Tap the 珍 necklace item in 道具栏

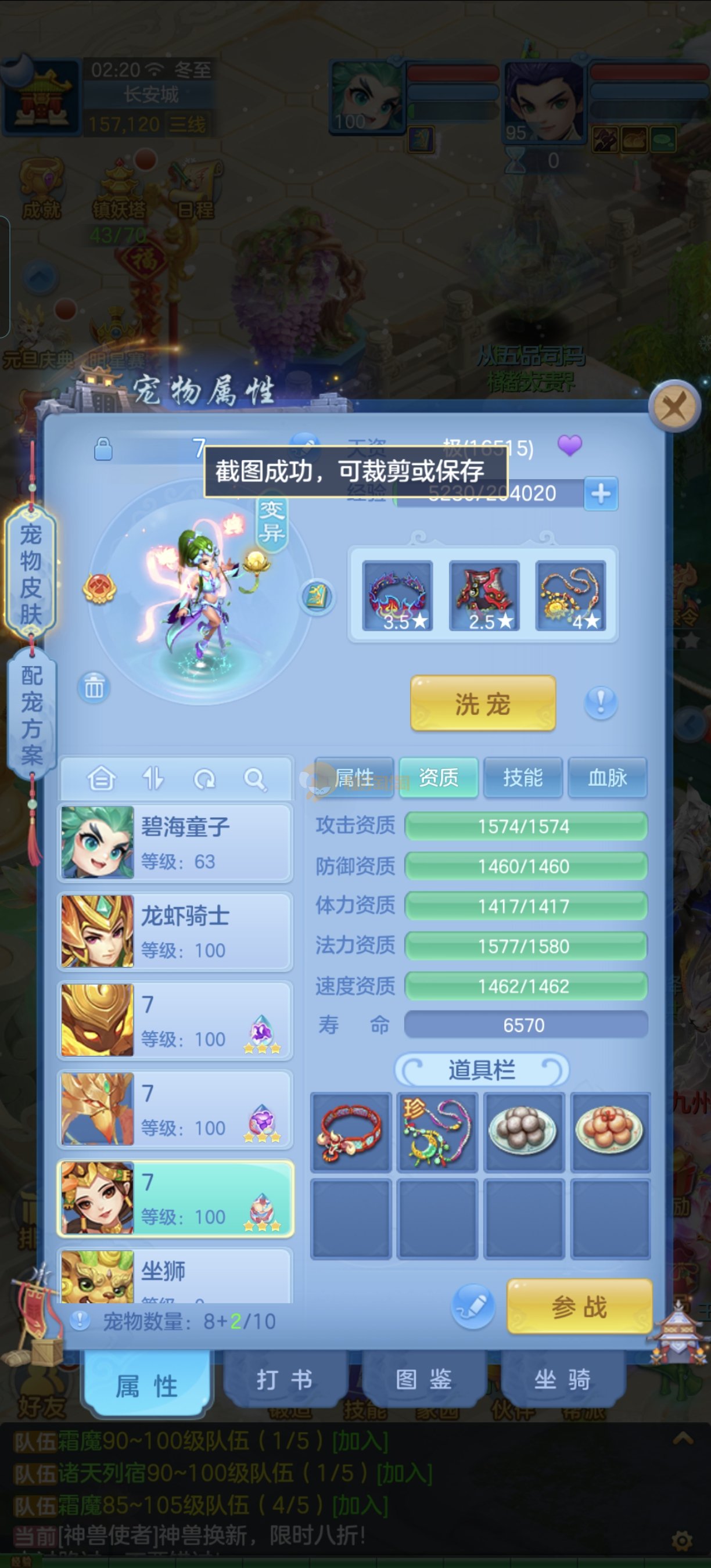(x=437, y=1131)
